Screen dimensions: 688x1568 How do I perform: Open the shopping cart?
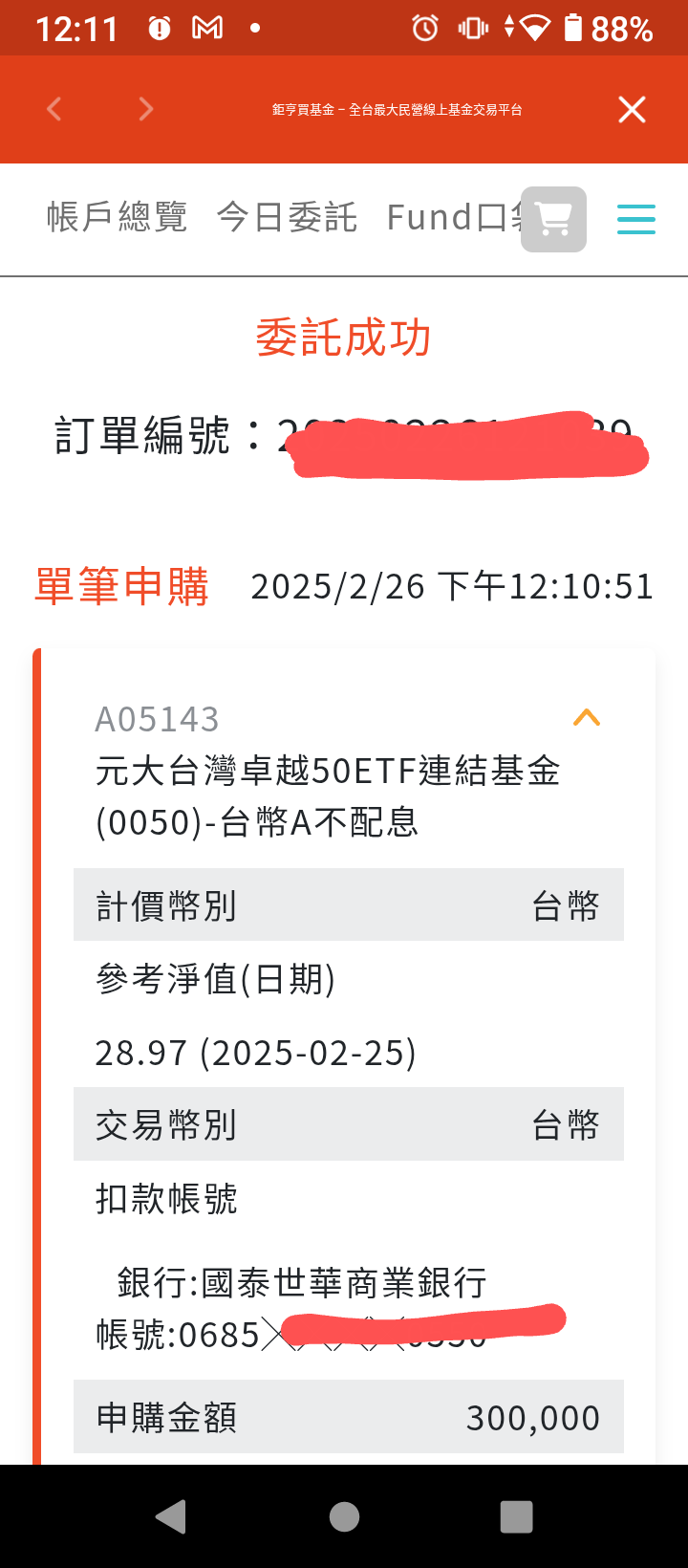[x=553, y=219]
